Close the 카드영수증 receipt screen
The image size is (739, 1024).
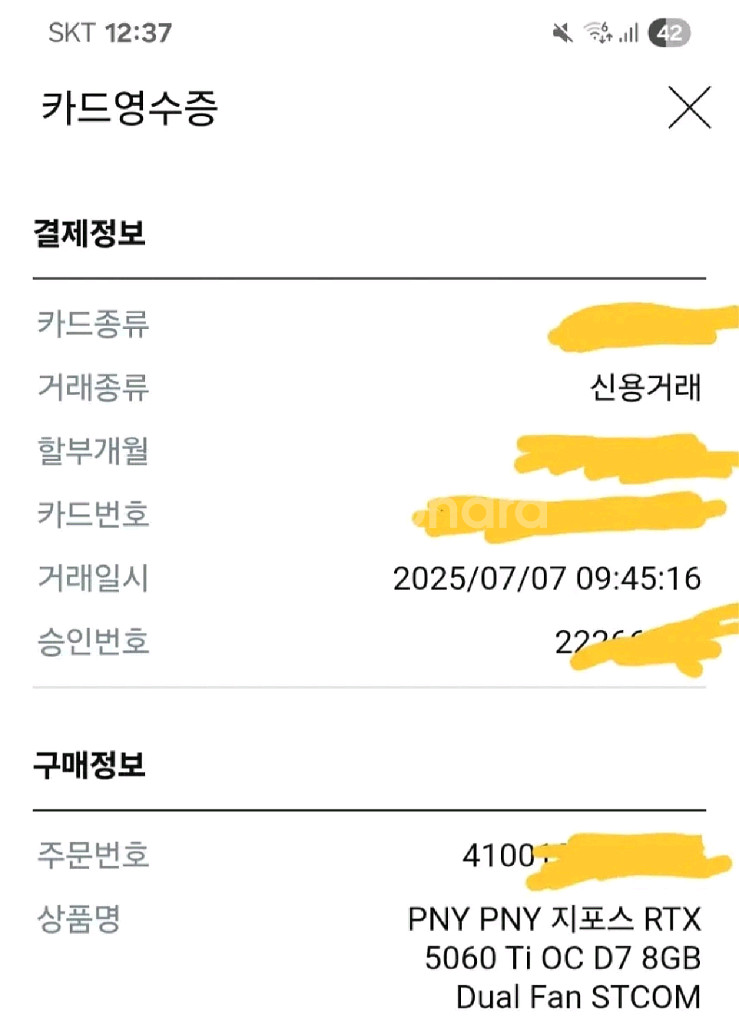pos(689,108)
